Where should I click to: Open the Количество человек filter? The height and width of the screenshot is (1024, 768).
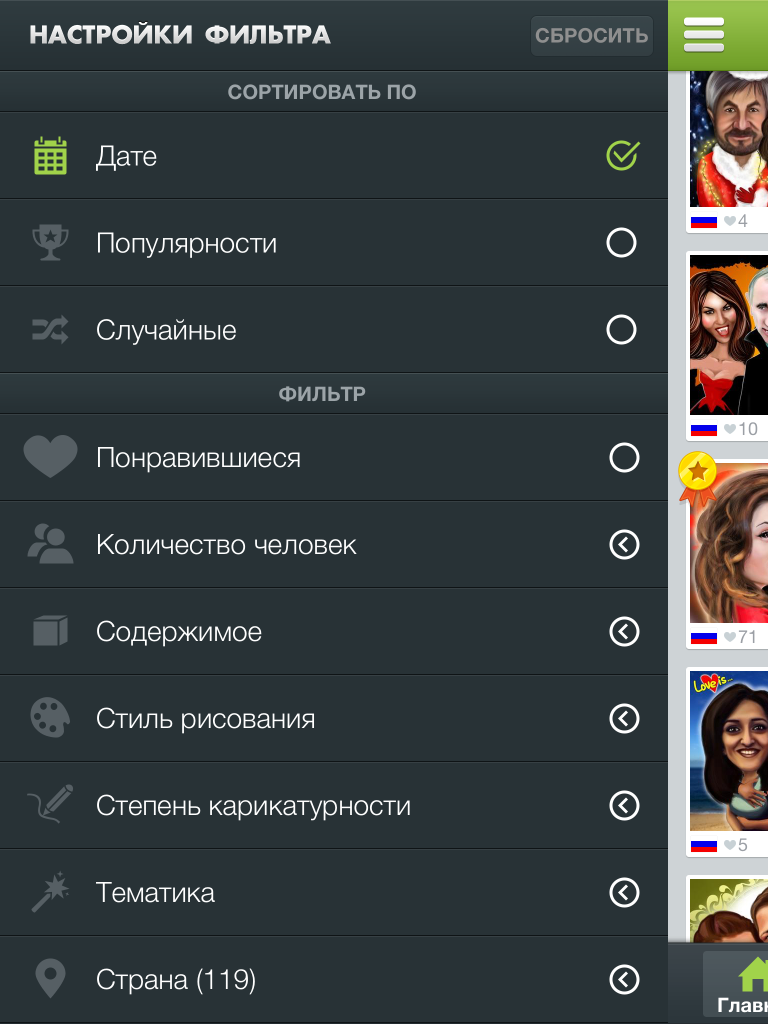point(333,545)
